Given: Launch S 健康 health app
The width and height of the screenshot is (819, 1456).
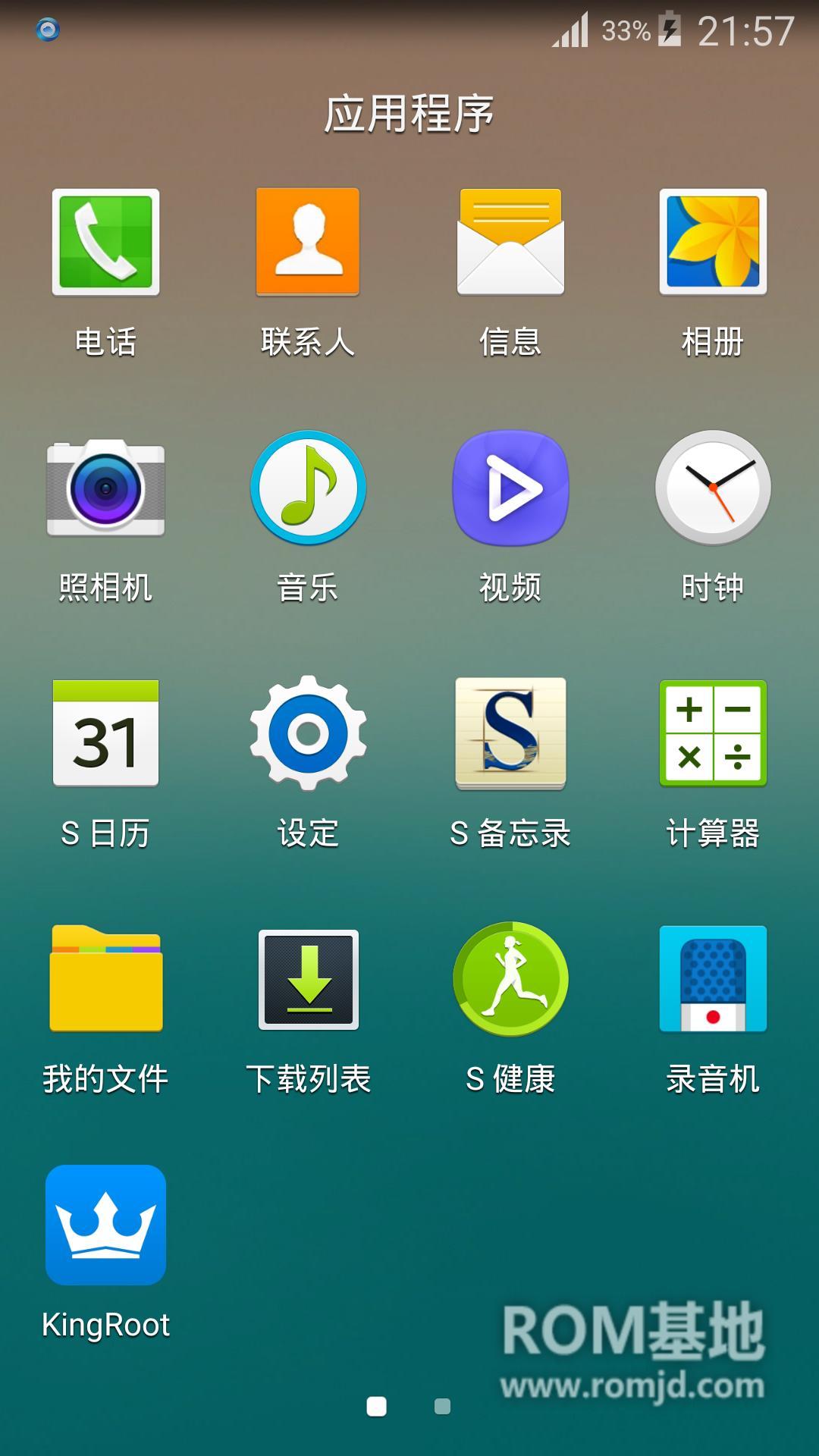Looking at the screenshot, I should pyautogui.click(x=510, y=979).
